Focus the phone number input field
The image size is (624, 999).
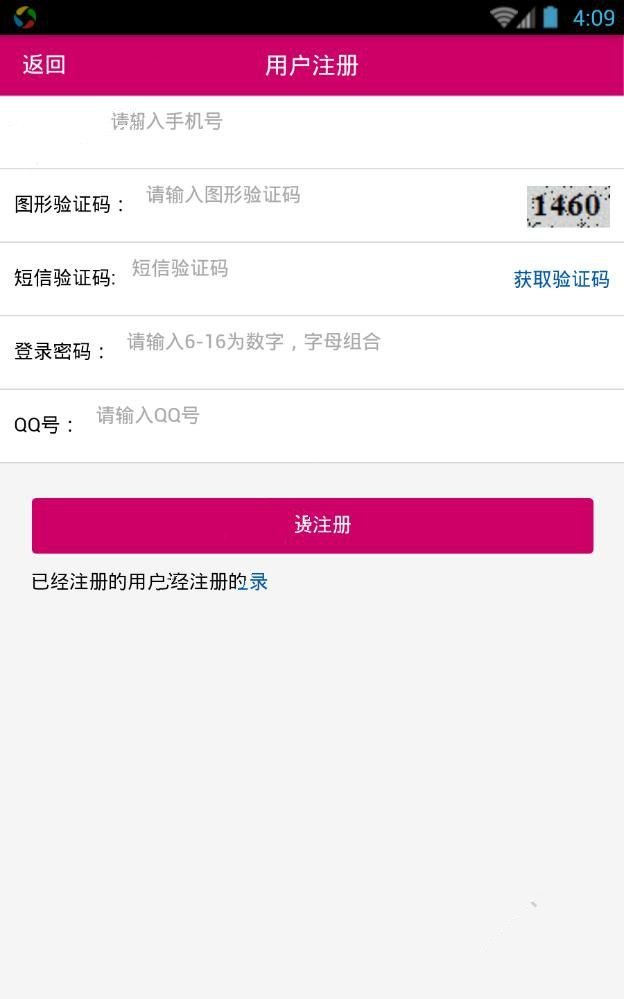300,123
